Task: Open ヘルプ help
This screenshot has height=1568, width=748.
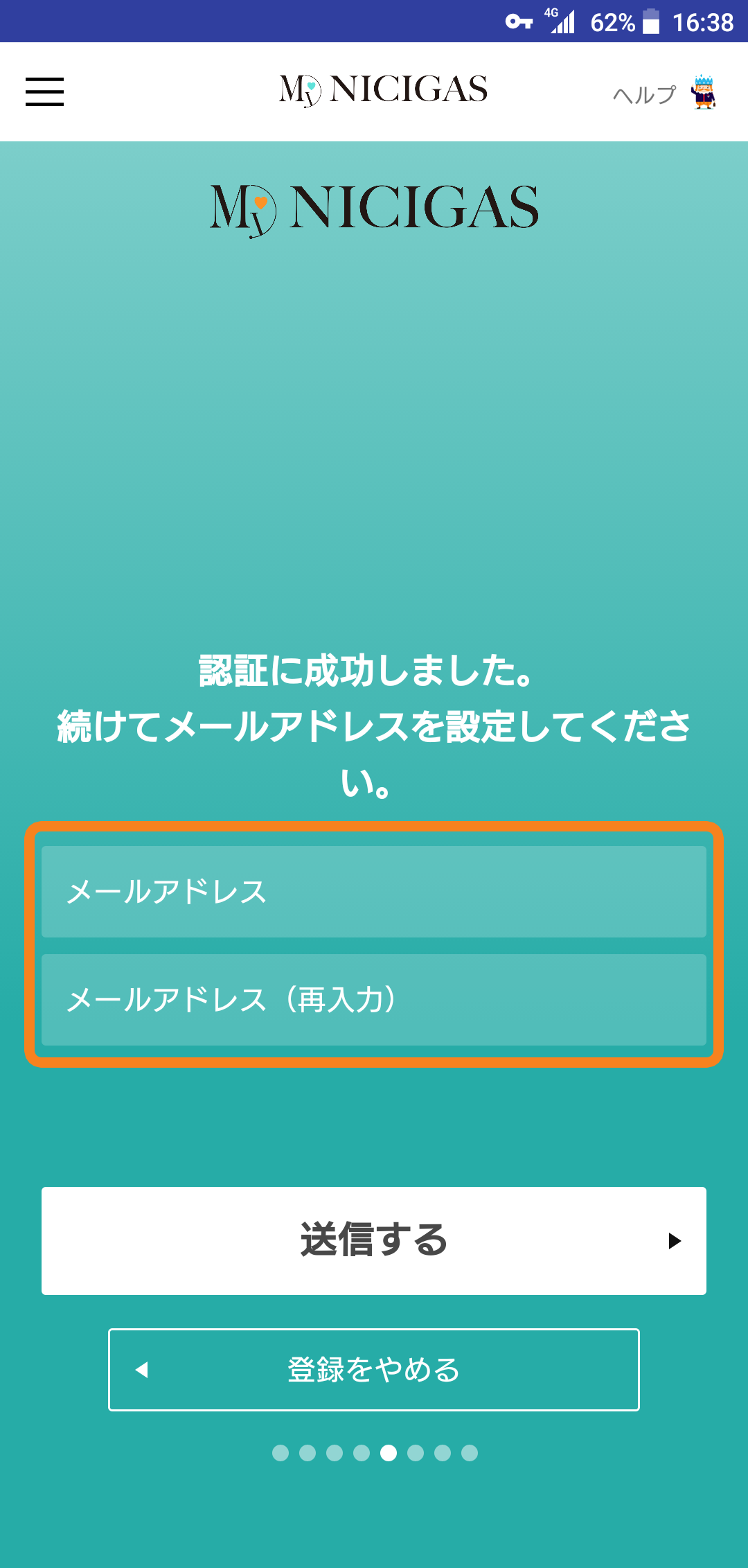Action: [x=664, y=94]
